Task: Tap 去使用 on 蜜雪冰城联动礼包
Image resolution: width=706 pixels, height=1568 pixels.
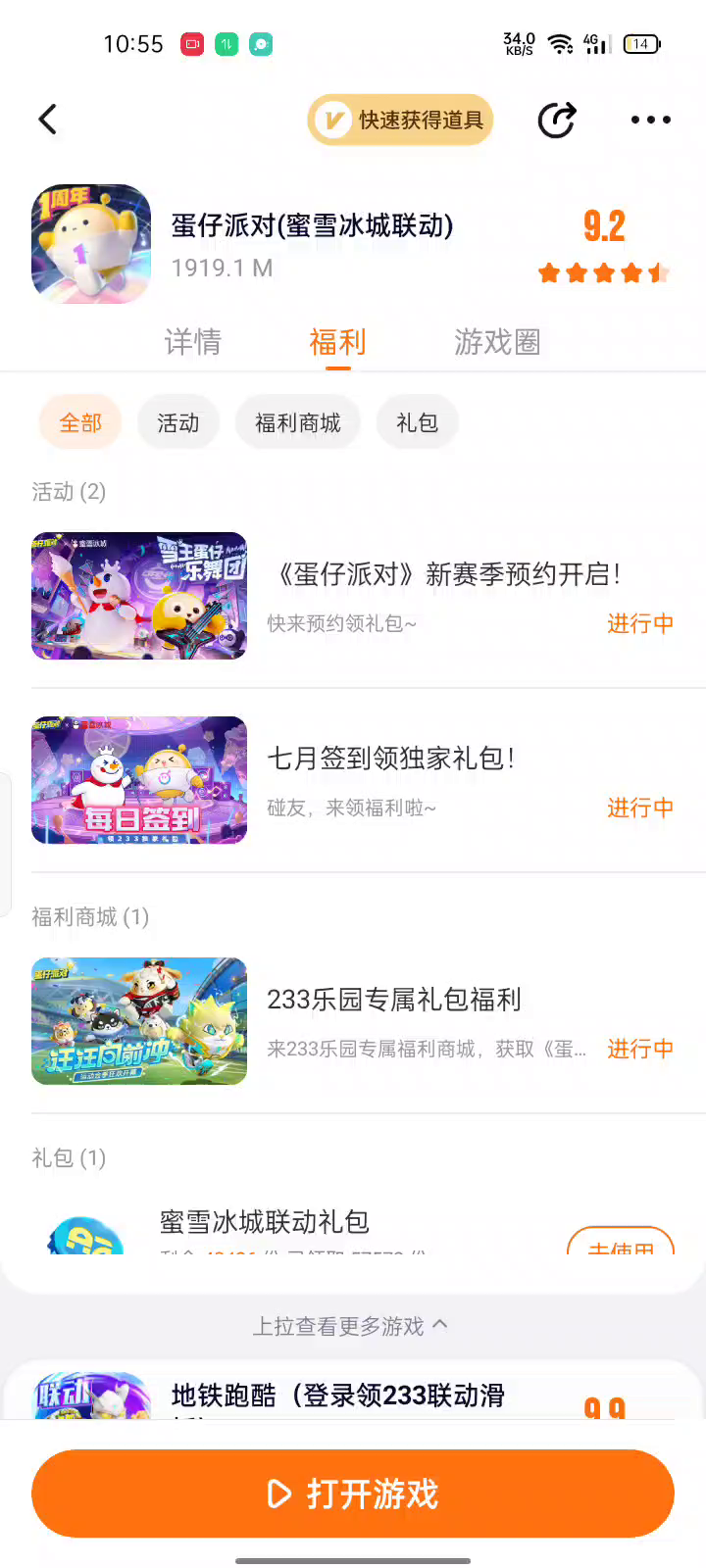Action: tap(621, 1243)
